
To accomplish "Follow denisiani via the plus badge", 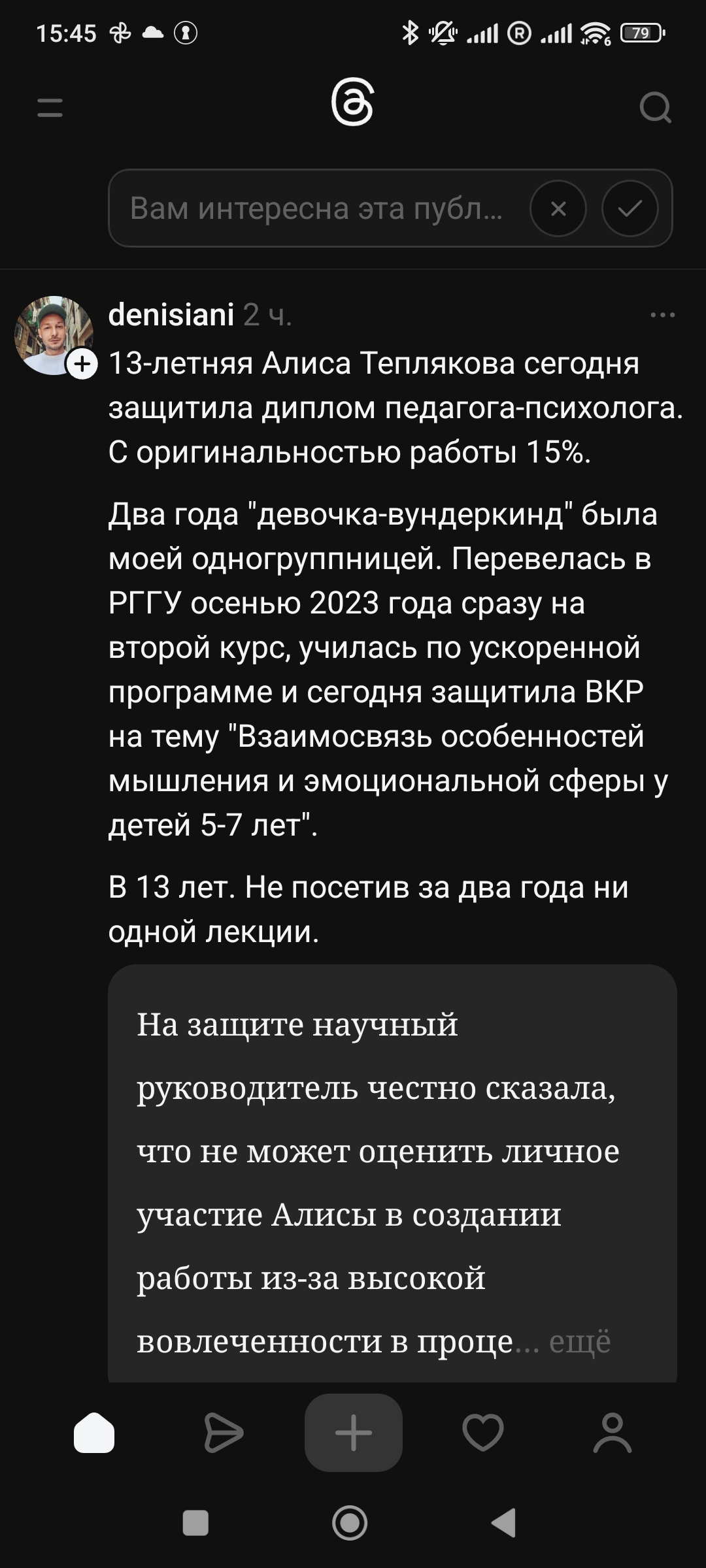I will click(83, 364).
